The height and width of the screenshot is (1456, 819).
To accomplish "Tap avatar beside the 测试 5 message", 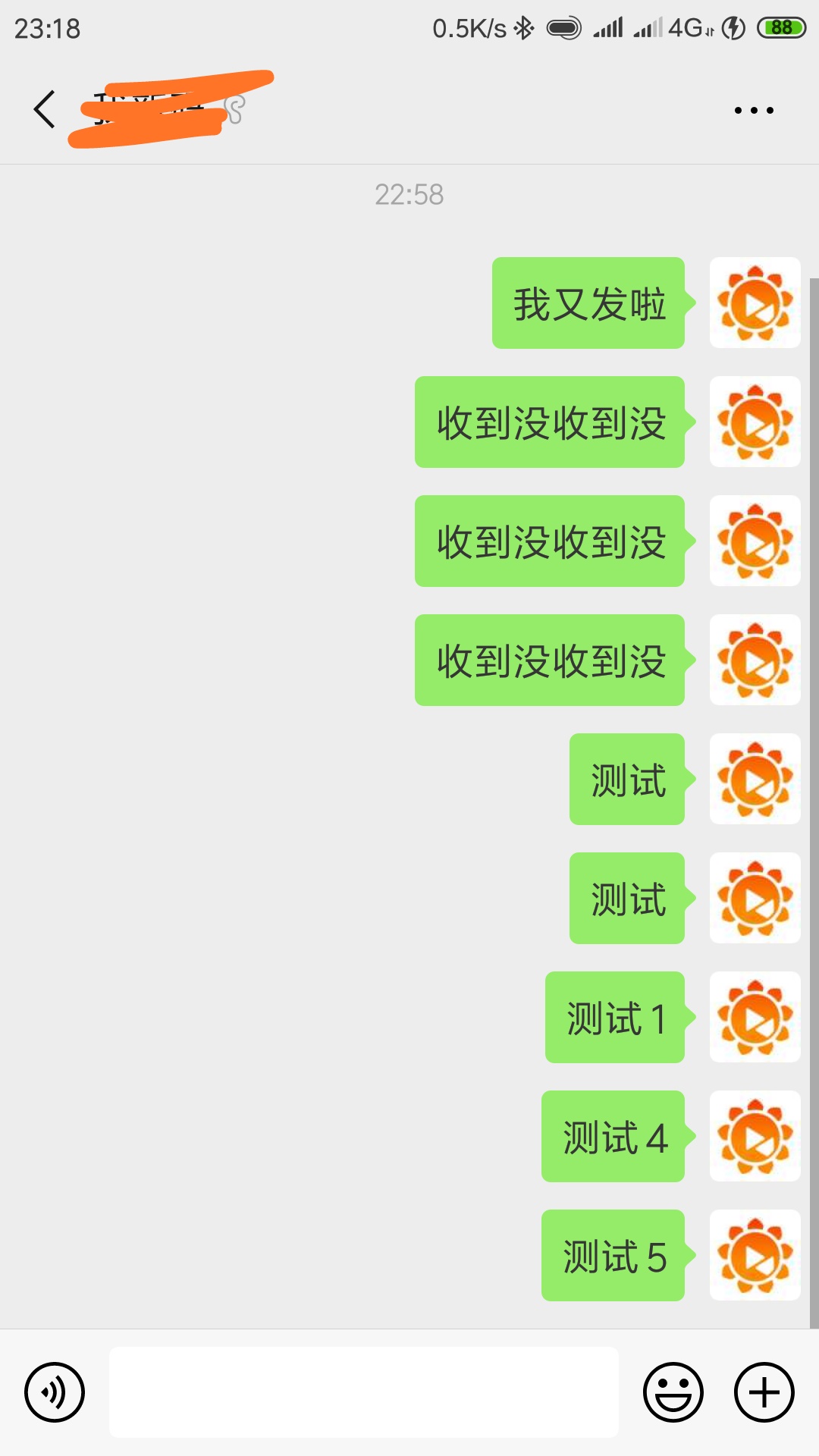I will [755, 1255].
